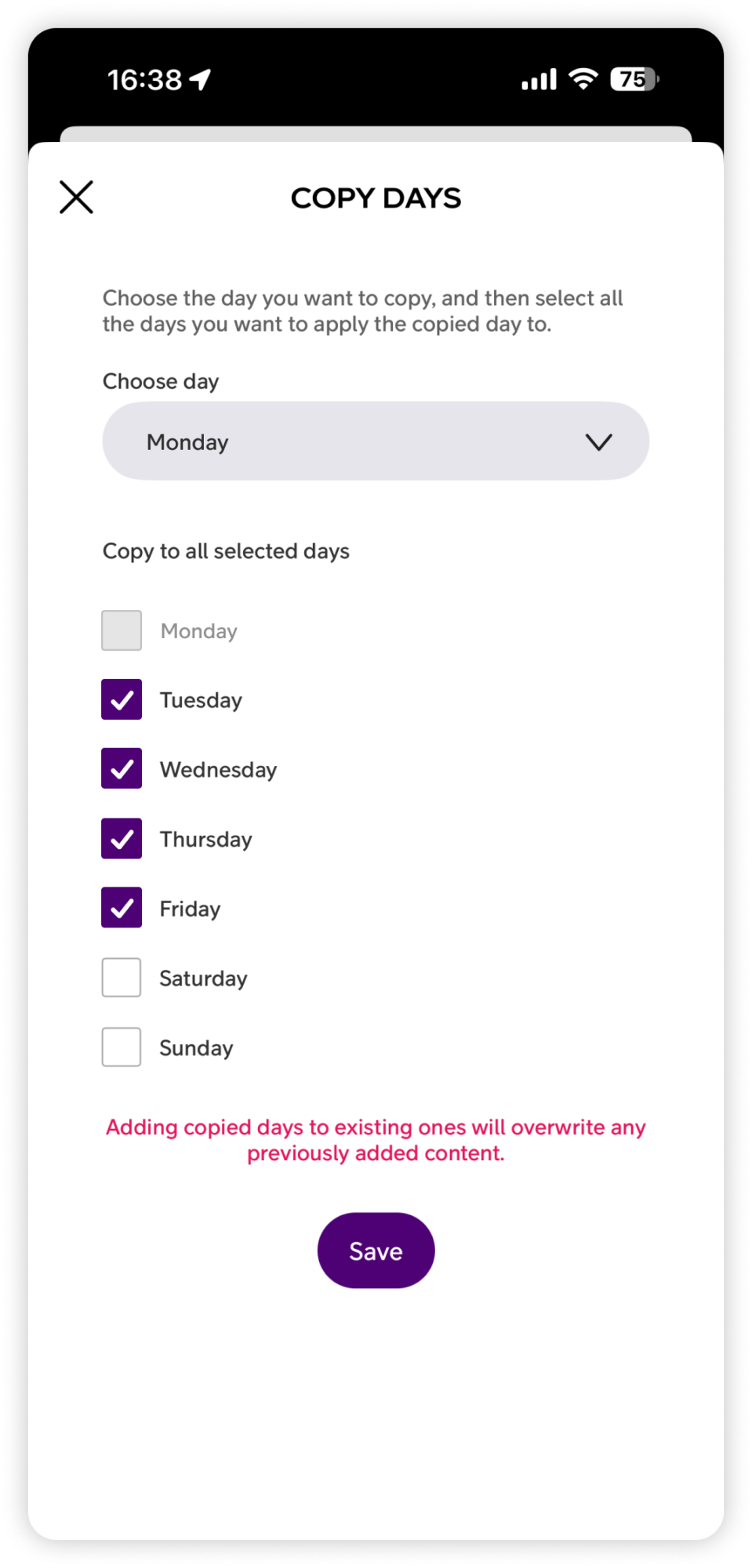Uncheck the Tuesday checkbox
The width and height of the screenshot is (752, 1568).
click(x=122, y=699)
